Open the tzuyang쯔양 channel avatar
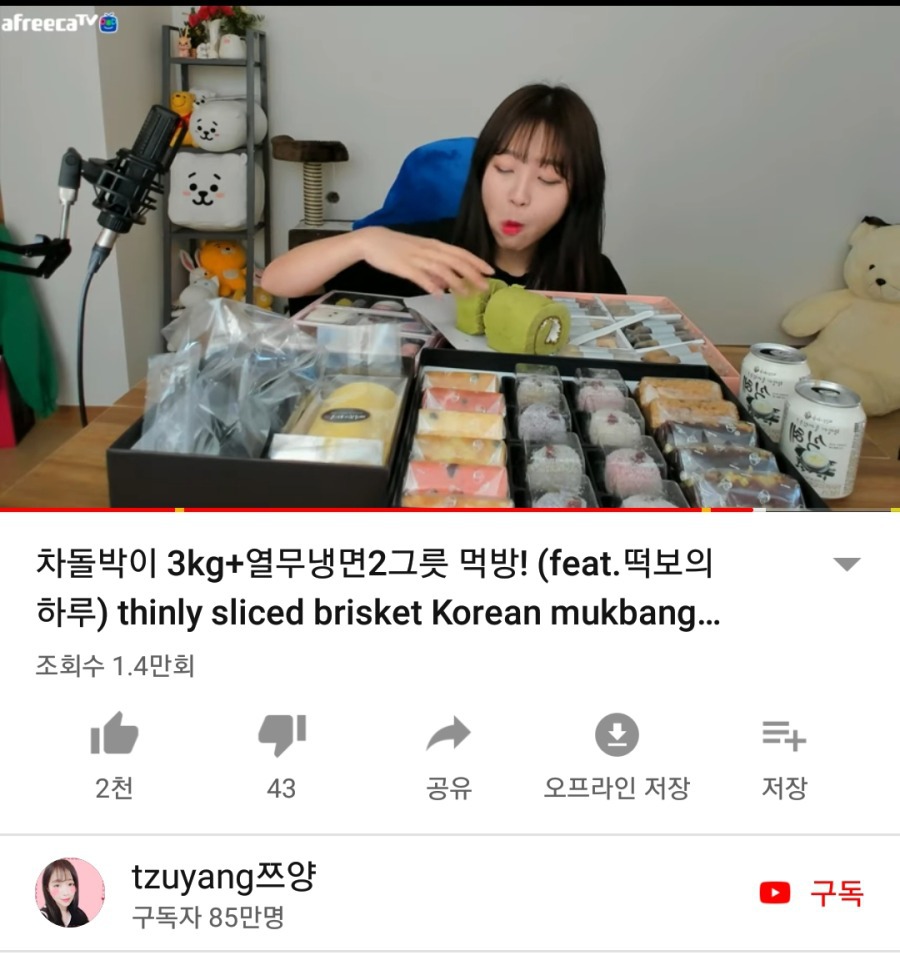Screen dimensions: 900x955 coord(70,892)
